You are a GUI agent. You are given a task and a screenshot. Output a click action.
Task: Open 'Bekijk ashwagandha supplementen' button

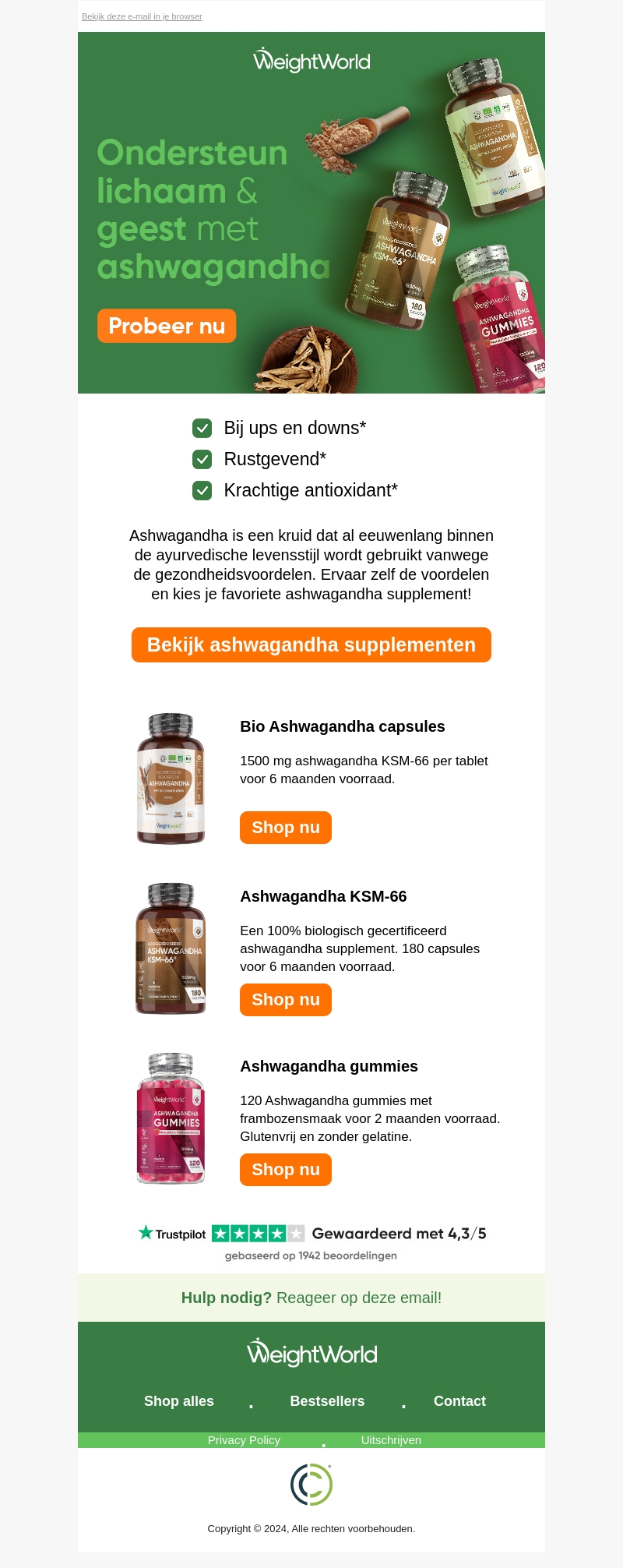[311, 645]
